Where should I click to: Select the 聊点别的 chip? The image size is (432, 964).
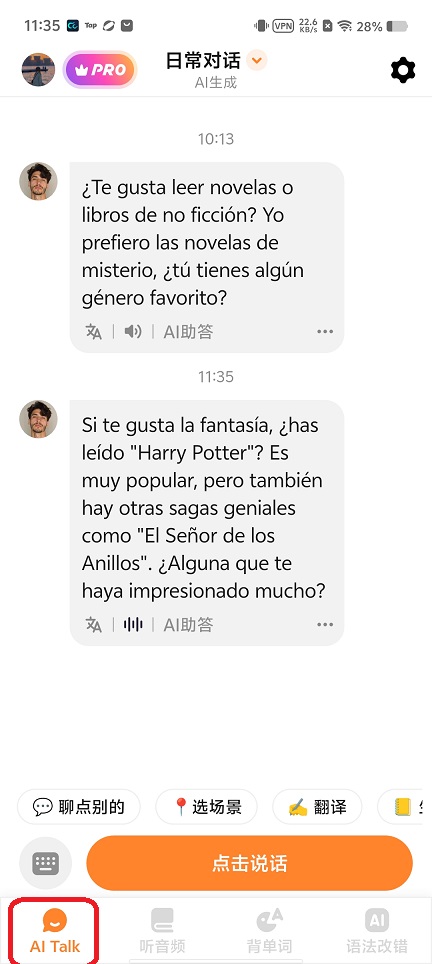point(79,807)
